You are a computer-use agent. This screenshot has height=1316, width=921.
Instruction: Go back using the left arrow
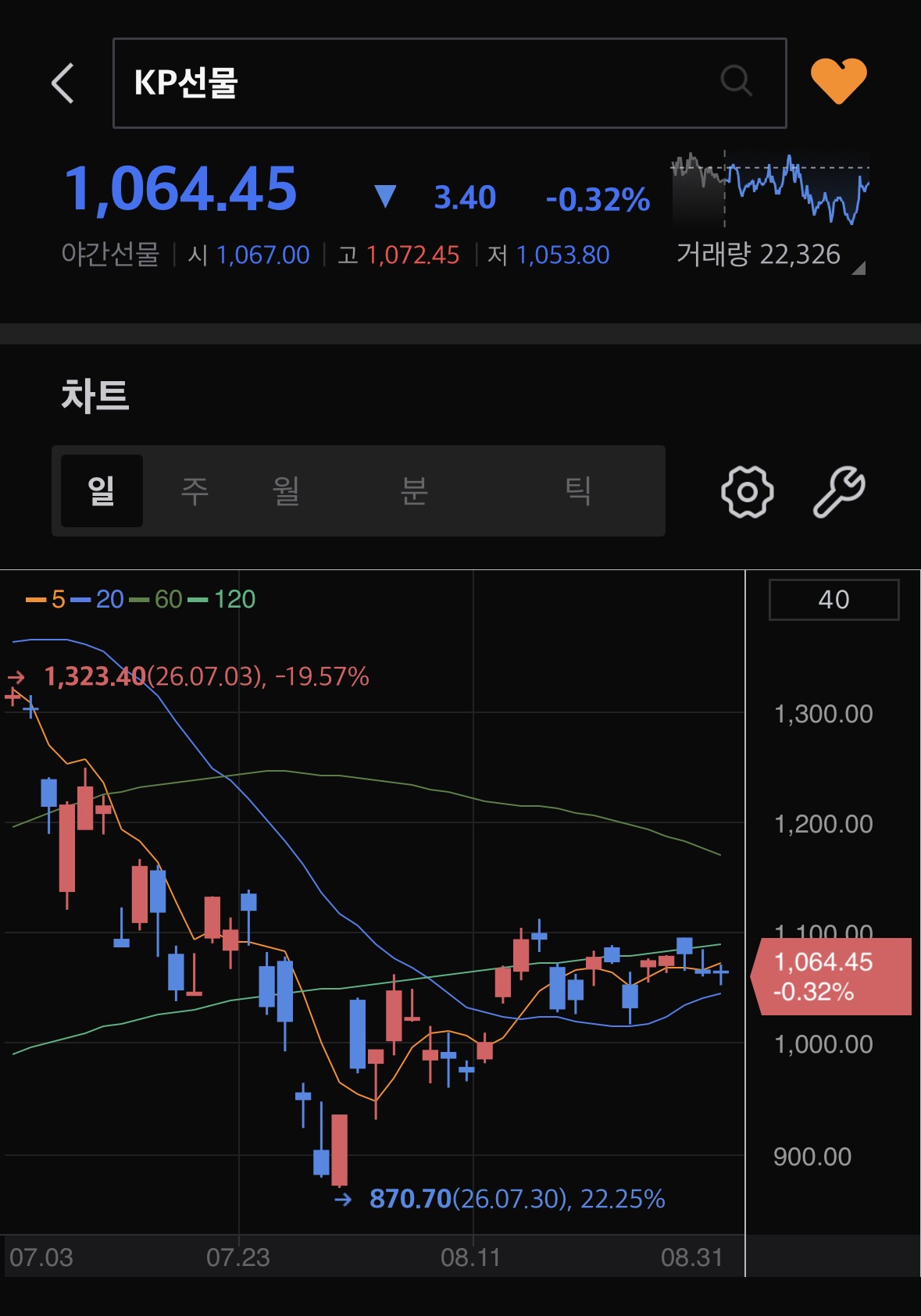tap(63, 83)
